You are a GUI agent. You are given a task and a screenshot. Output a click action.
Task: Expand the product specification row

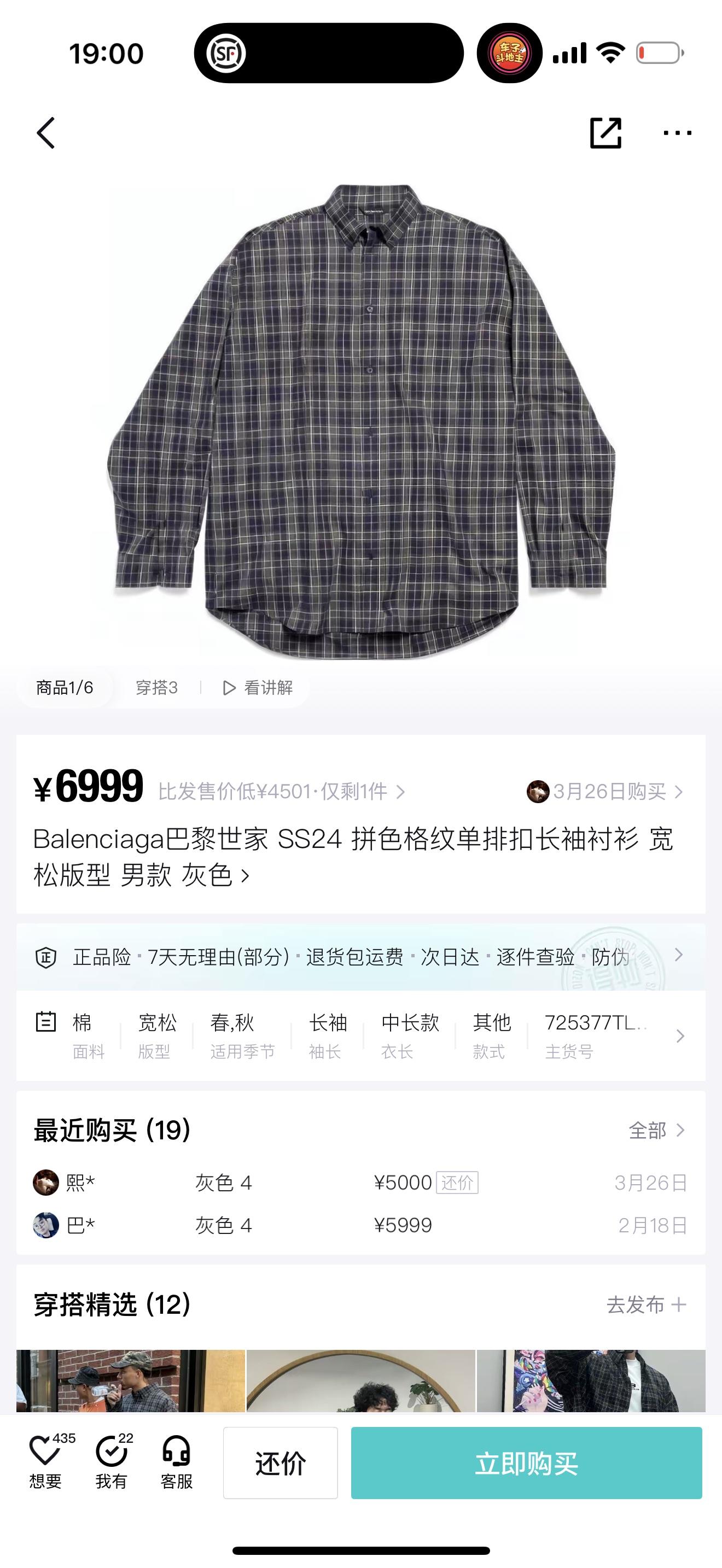[x=679, y=1036]
